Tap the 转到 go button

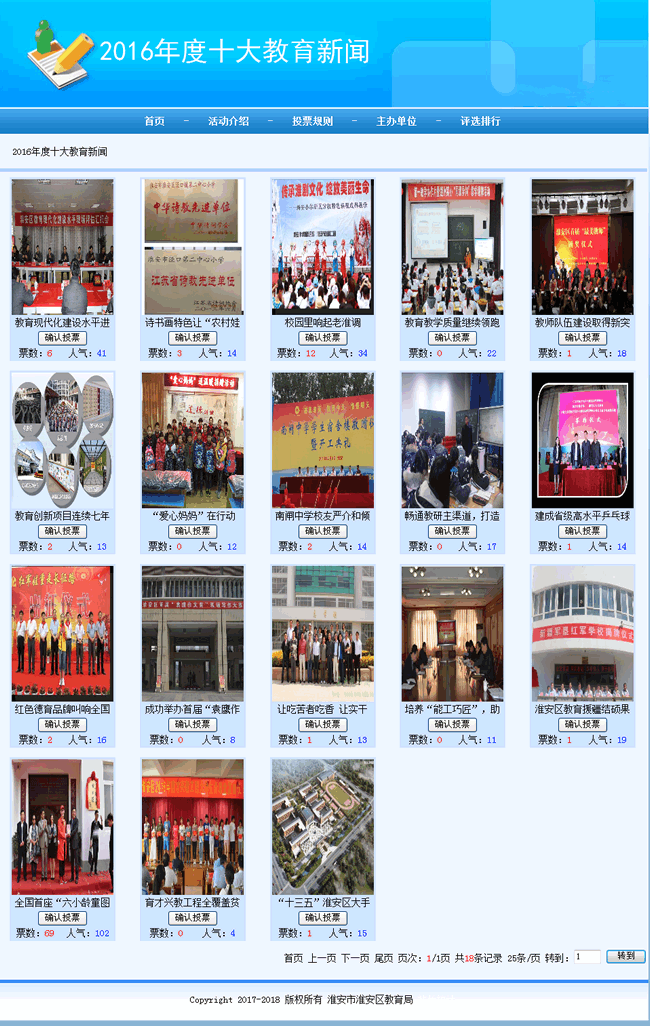(625, 956)
